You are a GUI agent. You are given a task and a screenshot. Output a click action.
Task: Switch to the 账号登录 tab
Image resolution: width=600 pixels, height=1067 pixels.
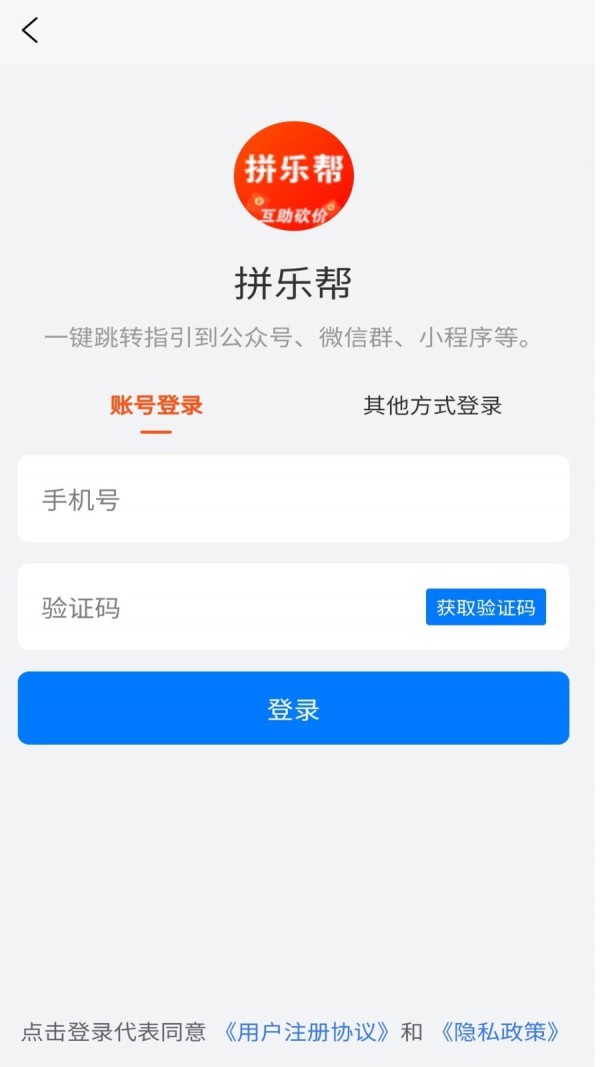pos(156,405)
